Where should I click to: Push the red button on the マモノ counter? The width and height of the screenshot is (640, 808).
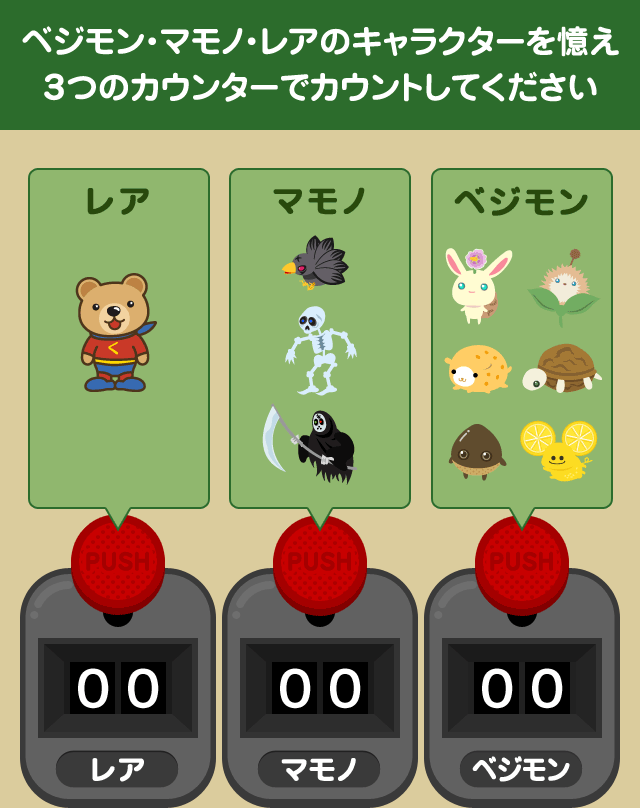(x=320, y=562)
